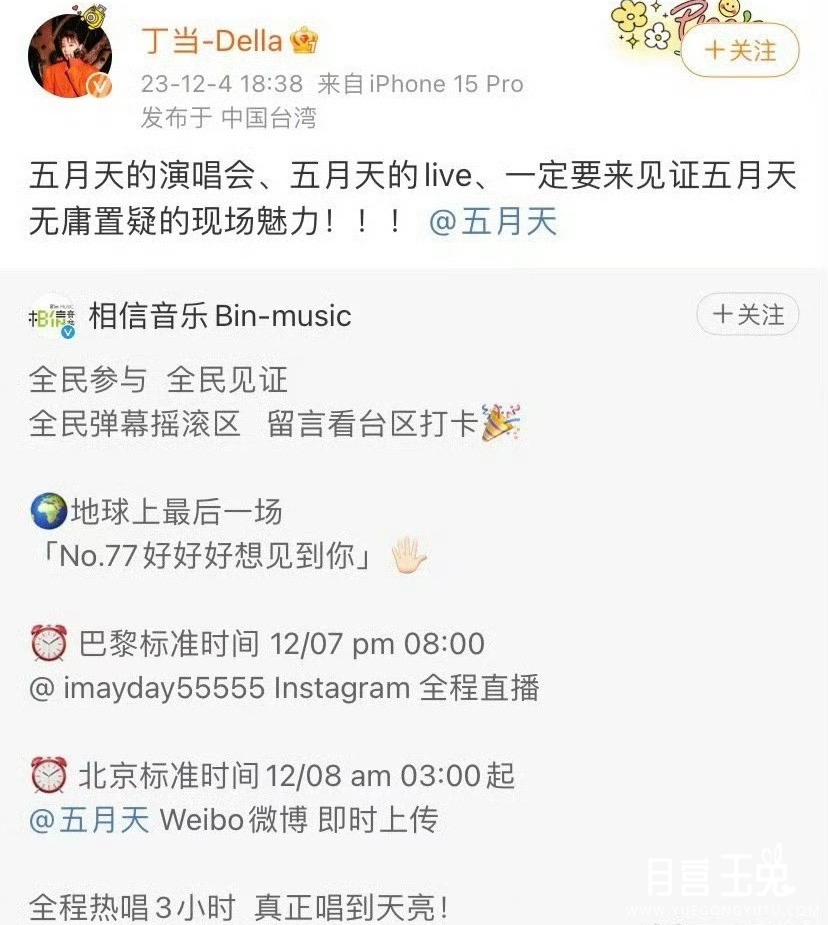828x925 pixels.
Task: Follow 相信音乐 Bin-music with the 关注 button
Action: (748, 315)
